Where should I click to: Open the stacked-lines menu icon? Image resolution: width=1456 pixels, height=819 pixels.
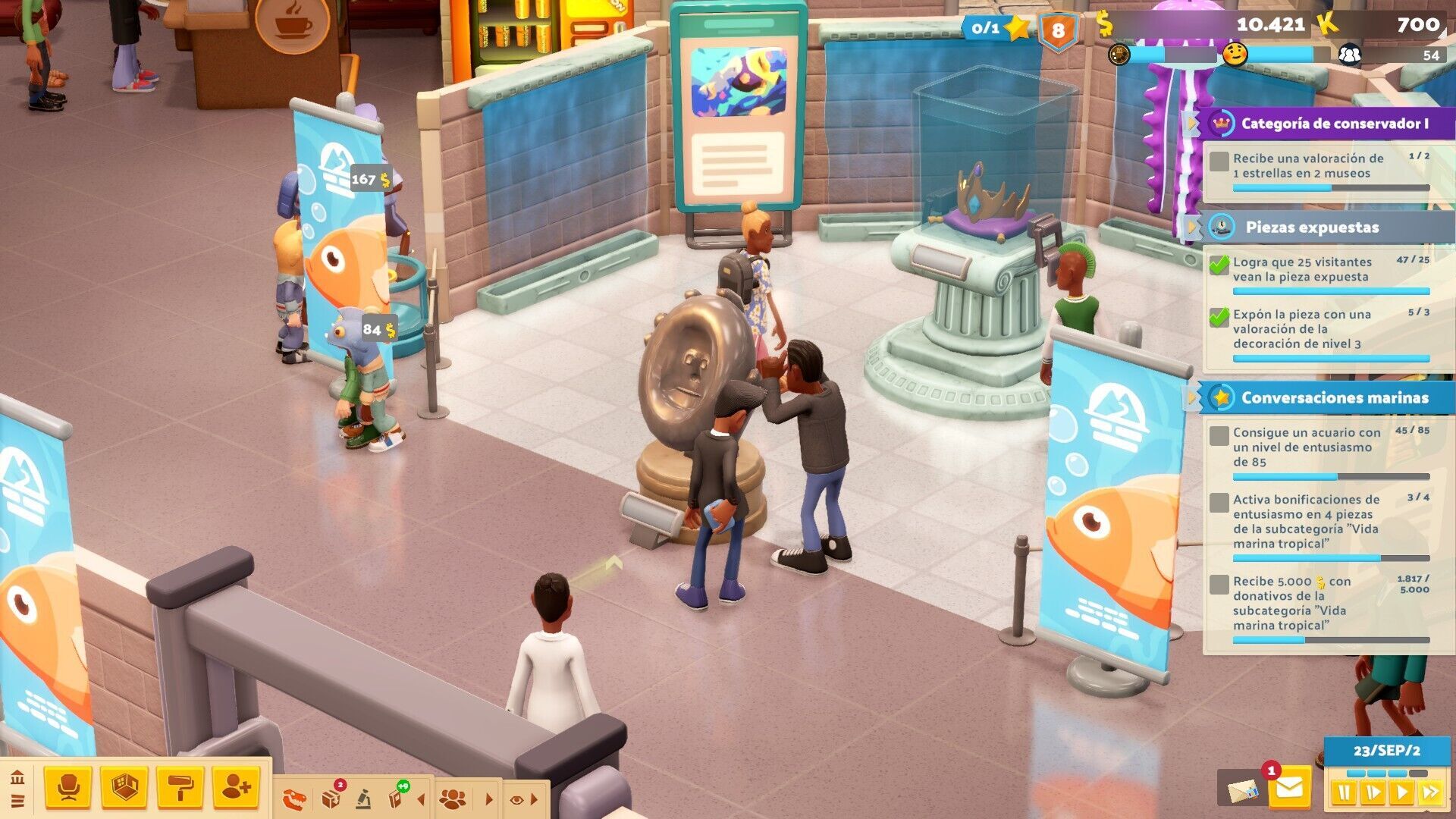pyautogui.click(x=17, y=800)
